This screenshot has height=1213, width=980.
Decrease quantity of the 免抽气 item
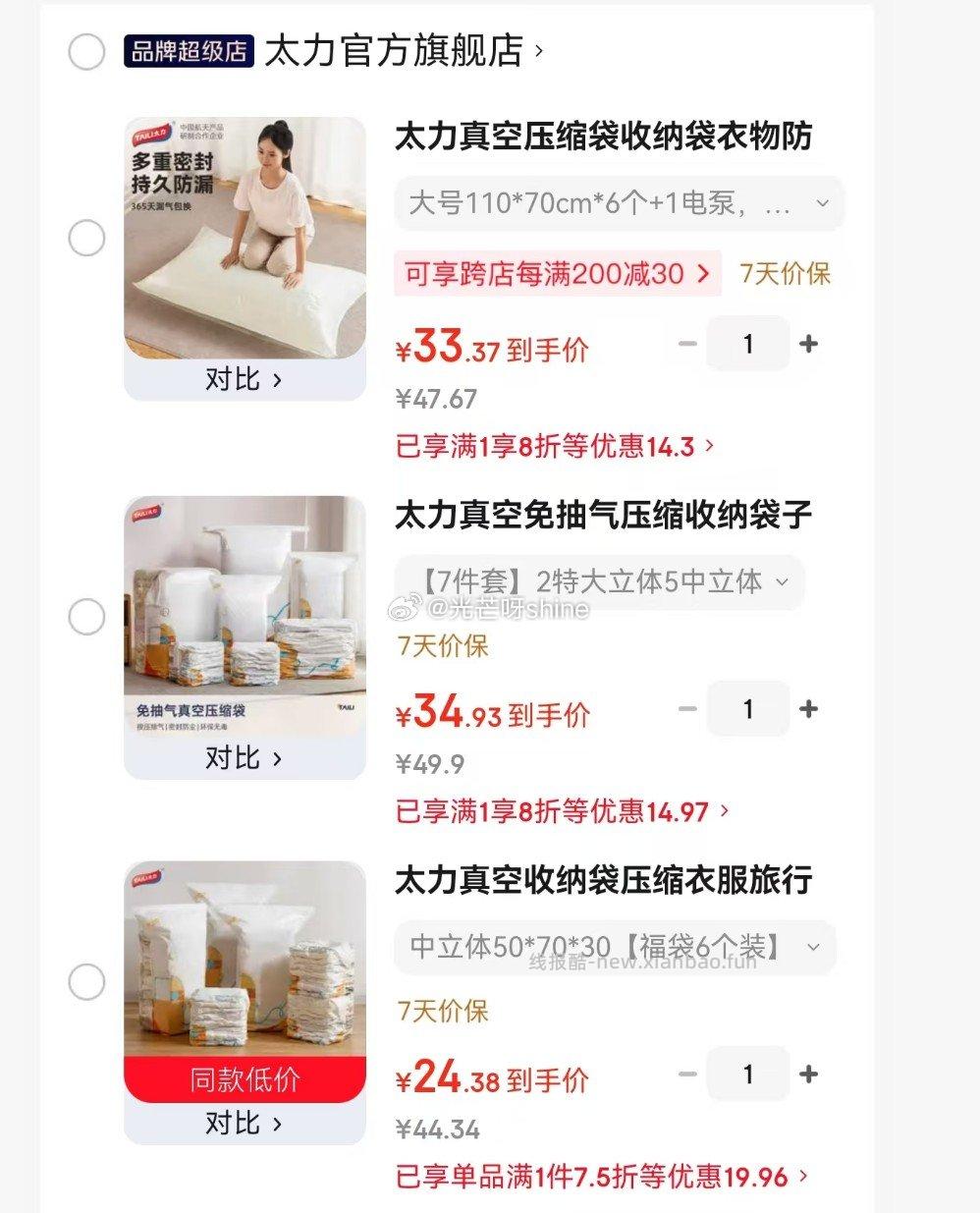tap(687, 708)
